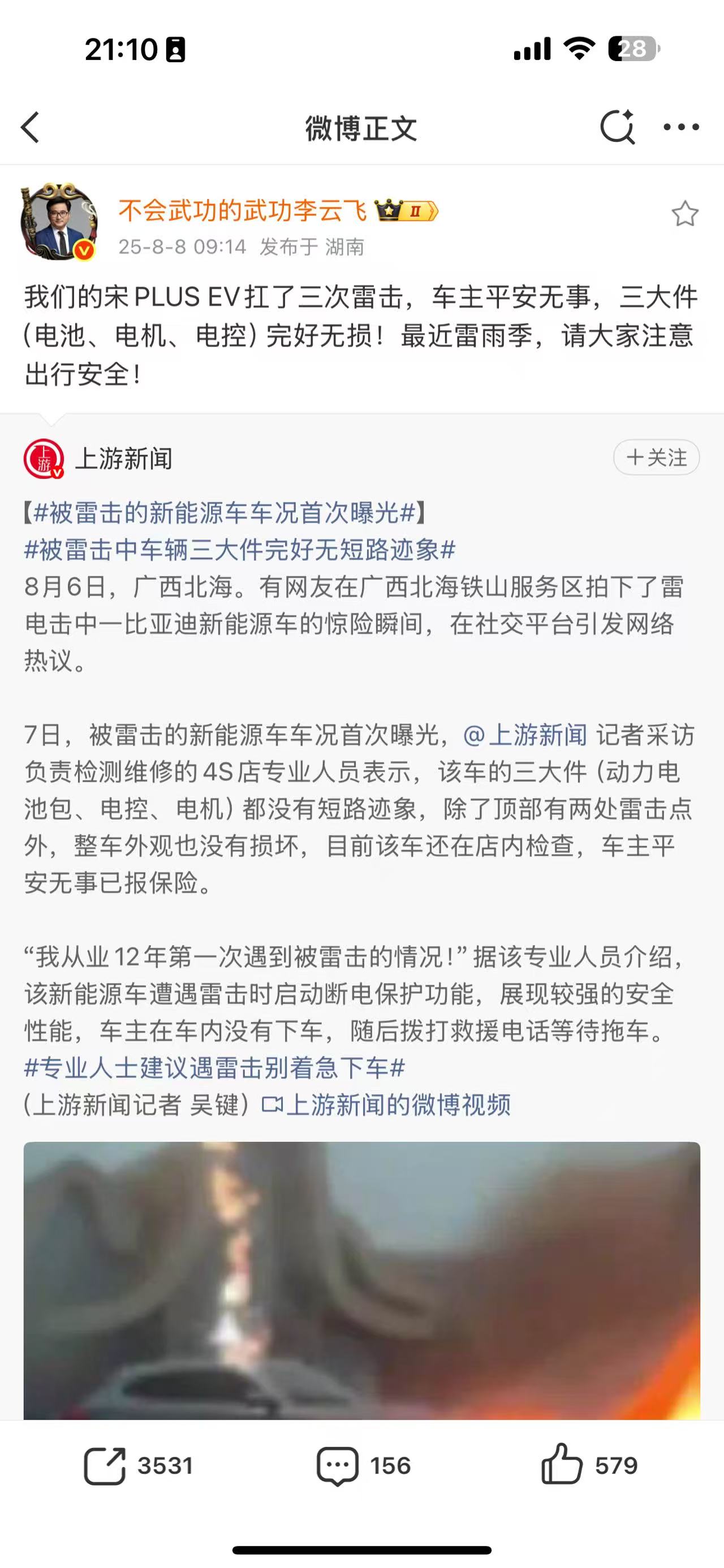
Task: Favorite this post with the star
Action: click(684, 214)
